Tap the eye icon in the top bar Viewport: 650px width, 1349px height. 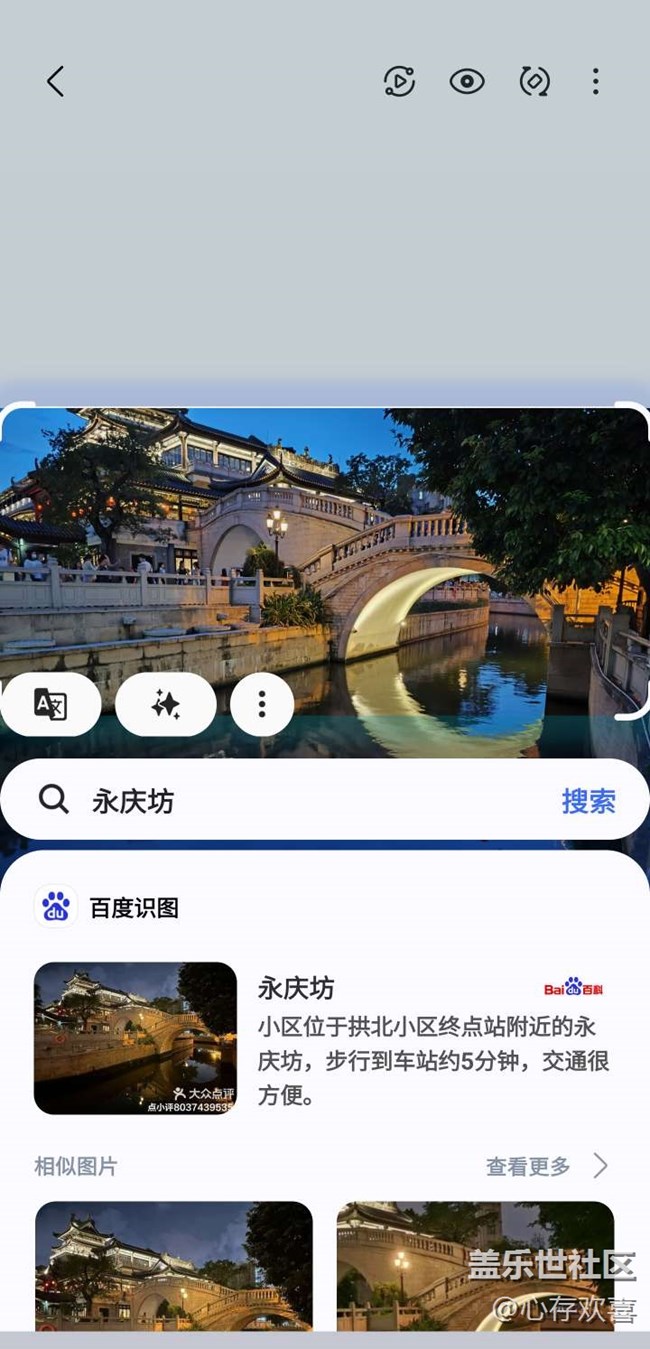pos(467,81)
